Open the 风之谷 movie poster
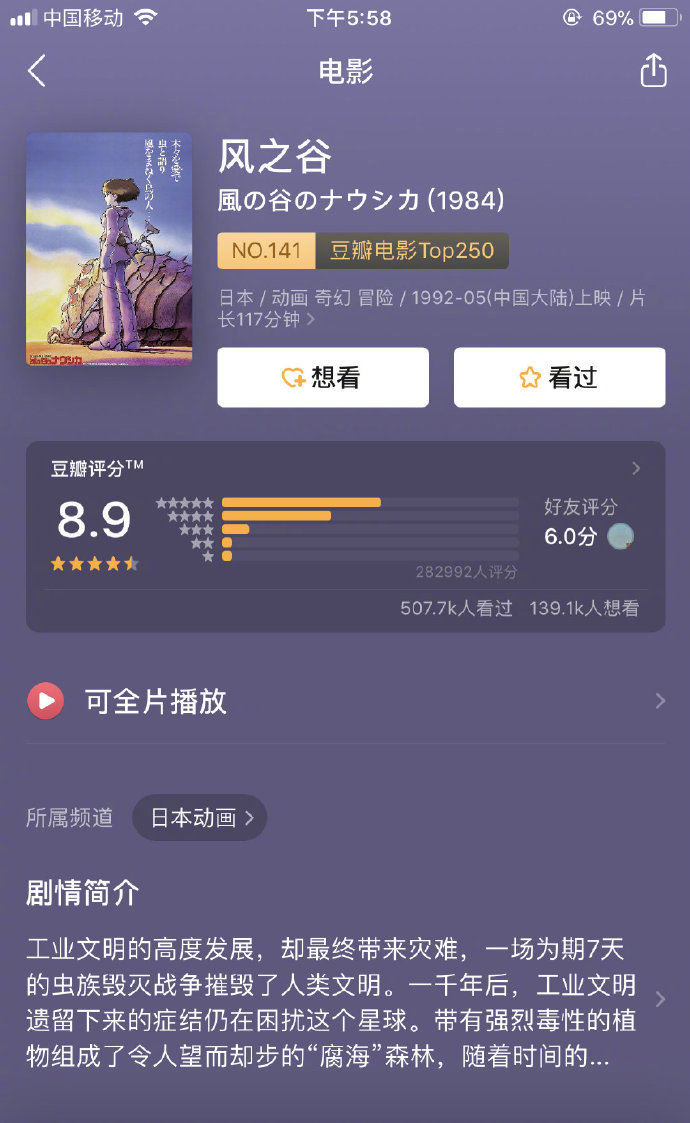 pos(109,249)
